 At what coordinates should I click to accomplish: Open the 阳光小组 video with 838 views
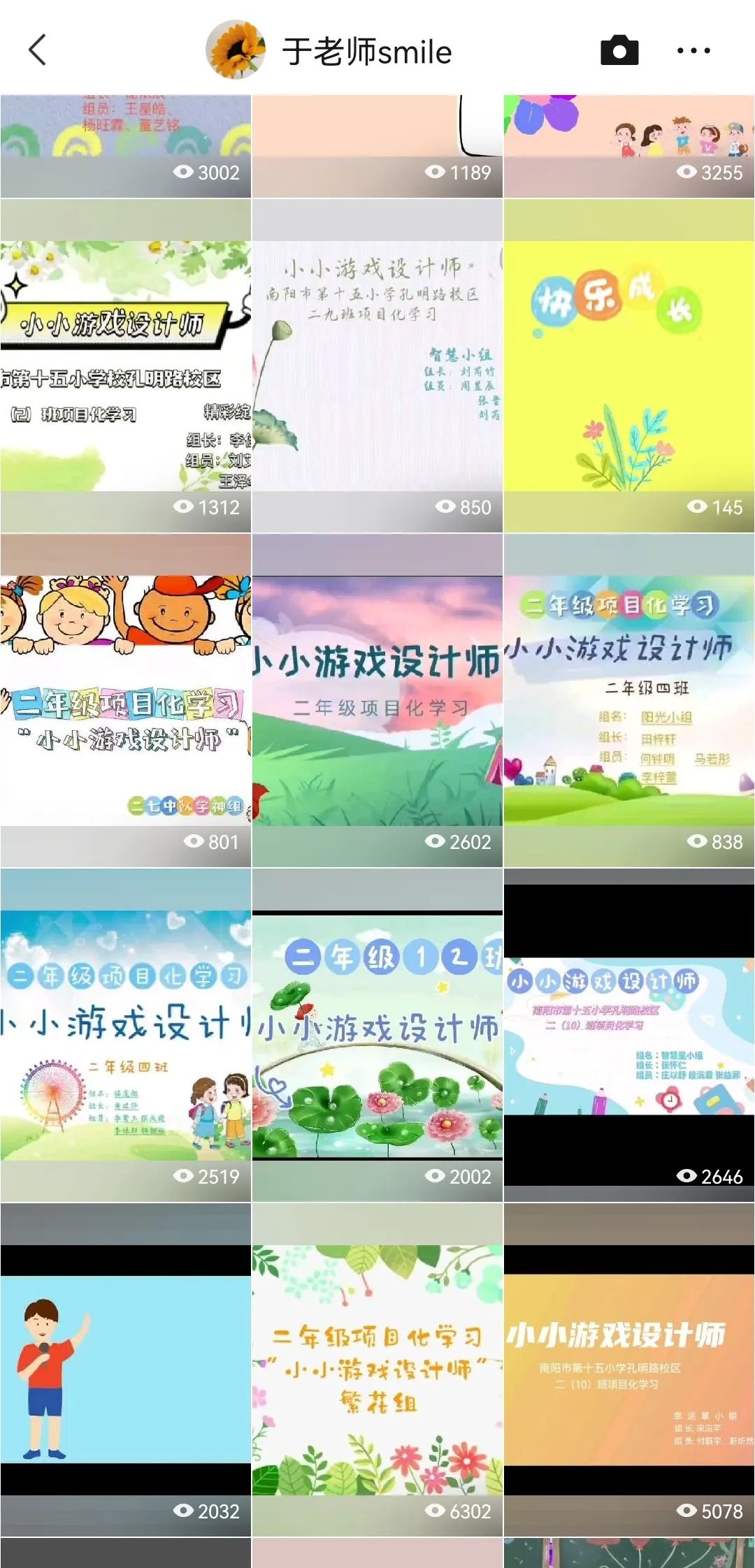pos(629,701)
